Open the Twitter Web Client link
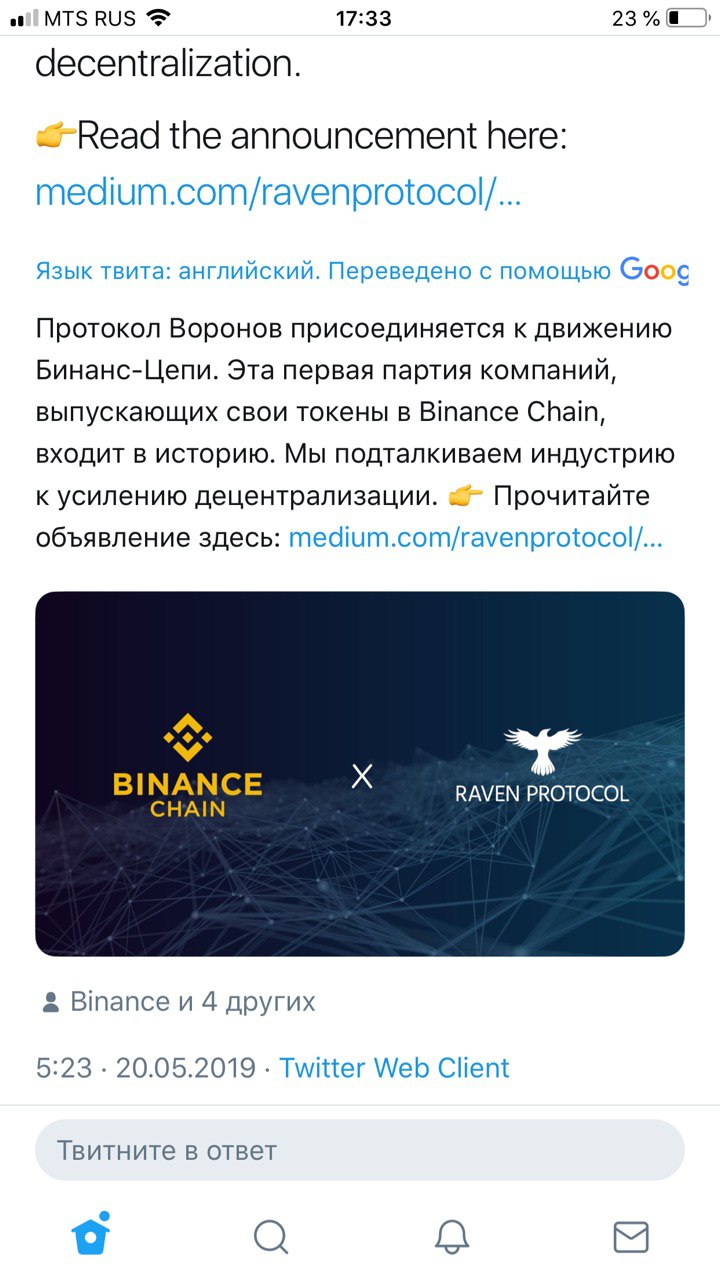Viewport: 720px width, 1280px height. coord(394,1067)
